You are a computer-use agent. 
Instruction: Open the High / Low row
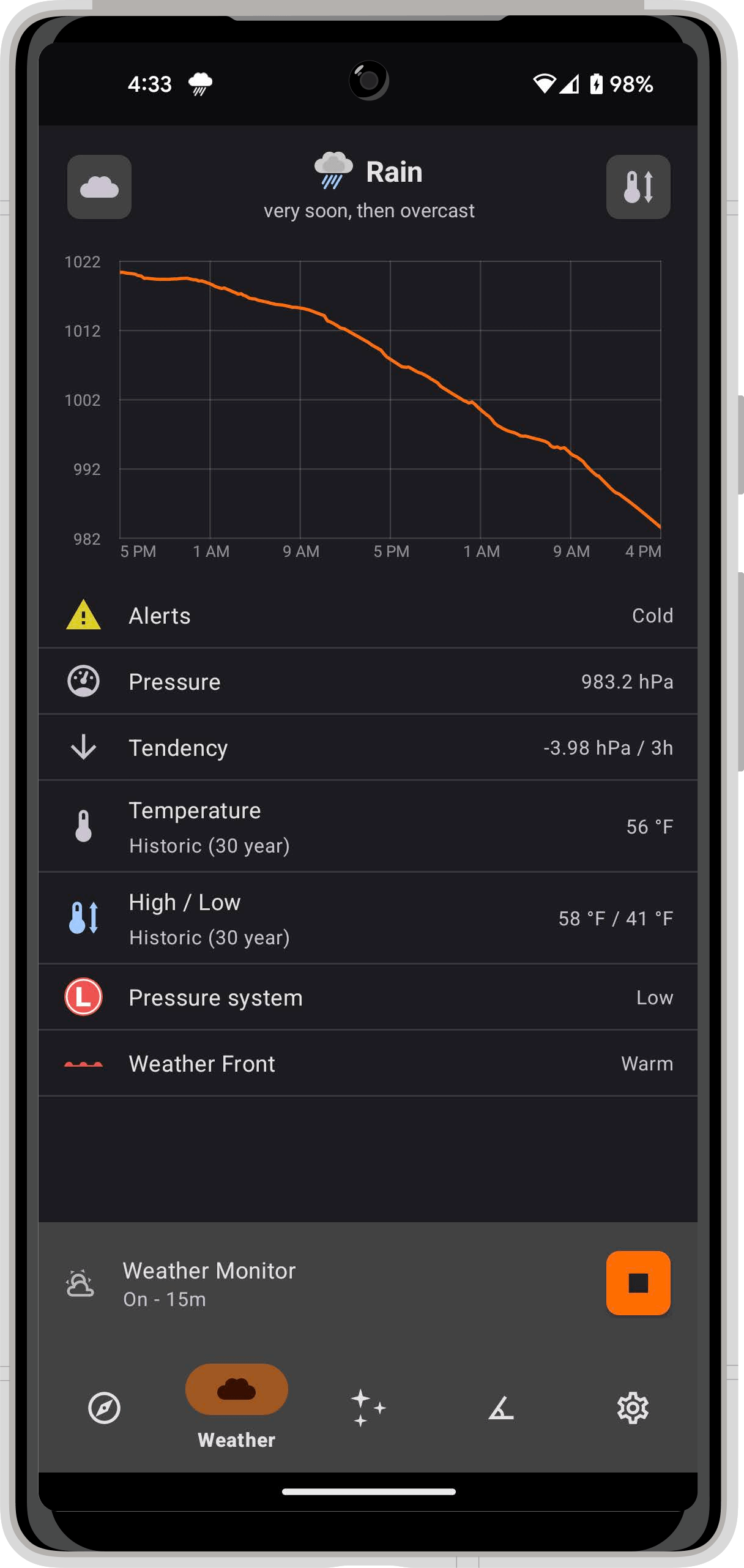[368, 919]
